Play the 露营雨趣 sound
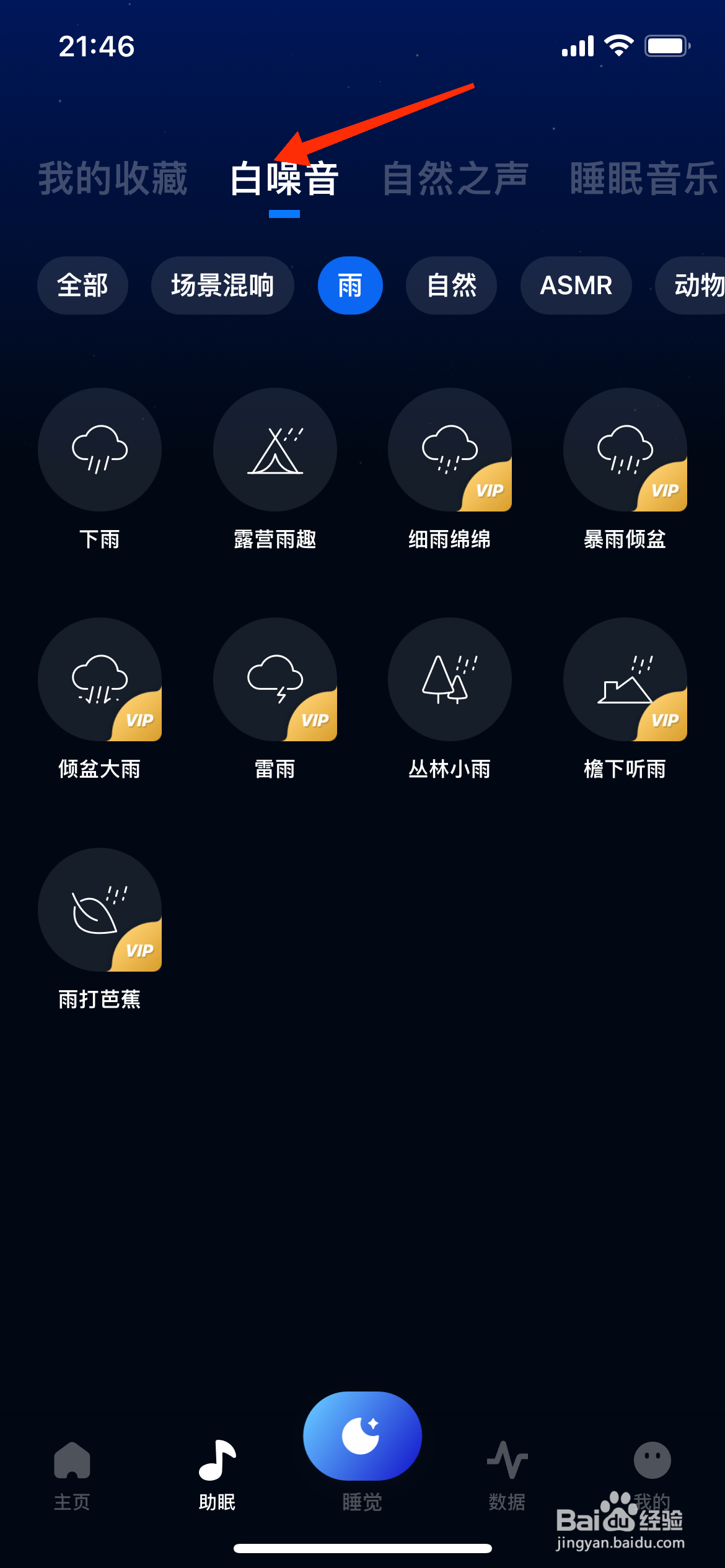This screenshot has height=1568, width=725. pos(275,450)
